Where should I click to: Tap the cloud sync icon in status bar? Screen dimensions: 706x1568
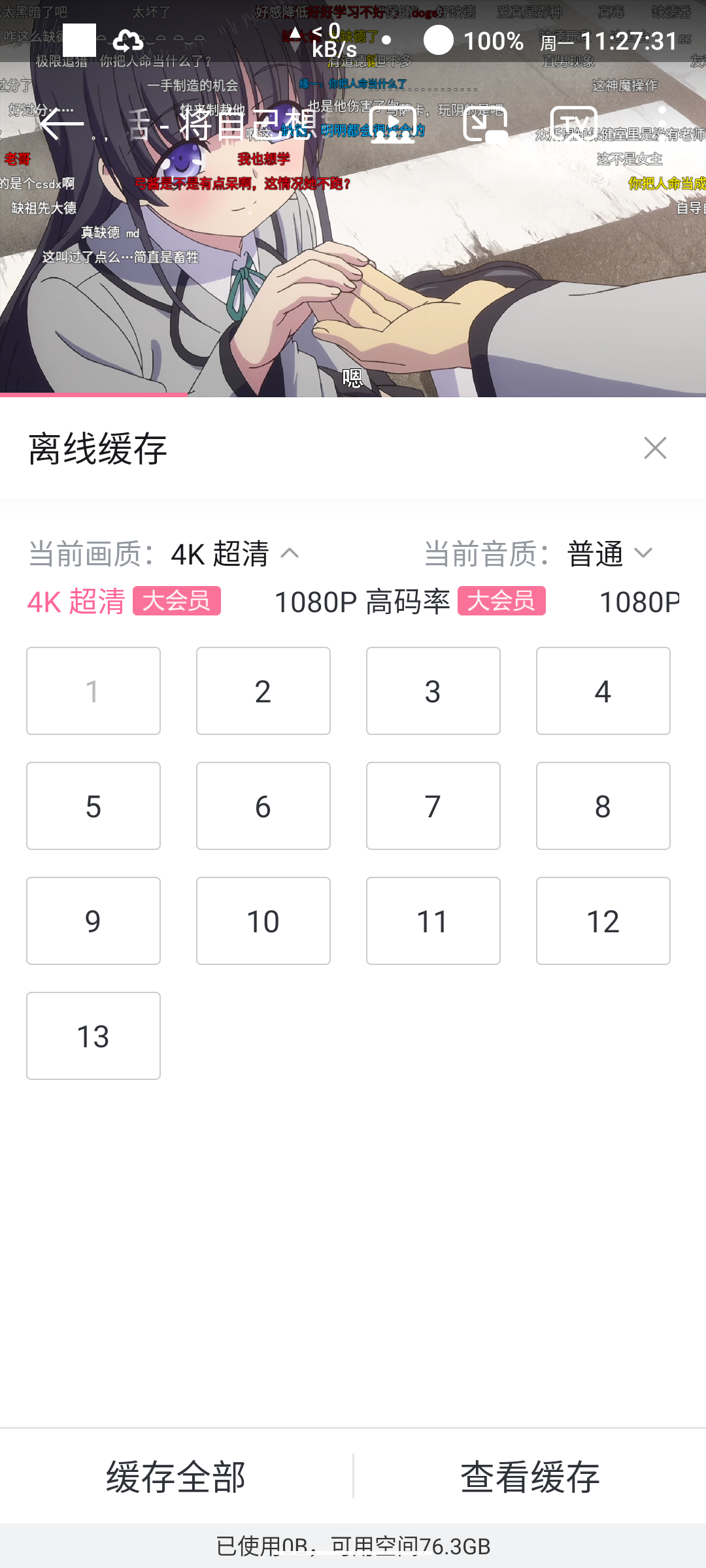click(128, 41)
